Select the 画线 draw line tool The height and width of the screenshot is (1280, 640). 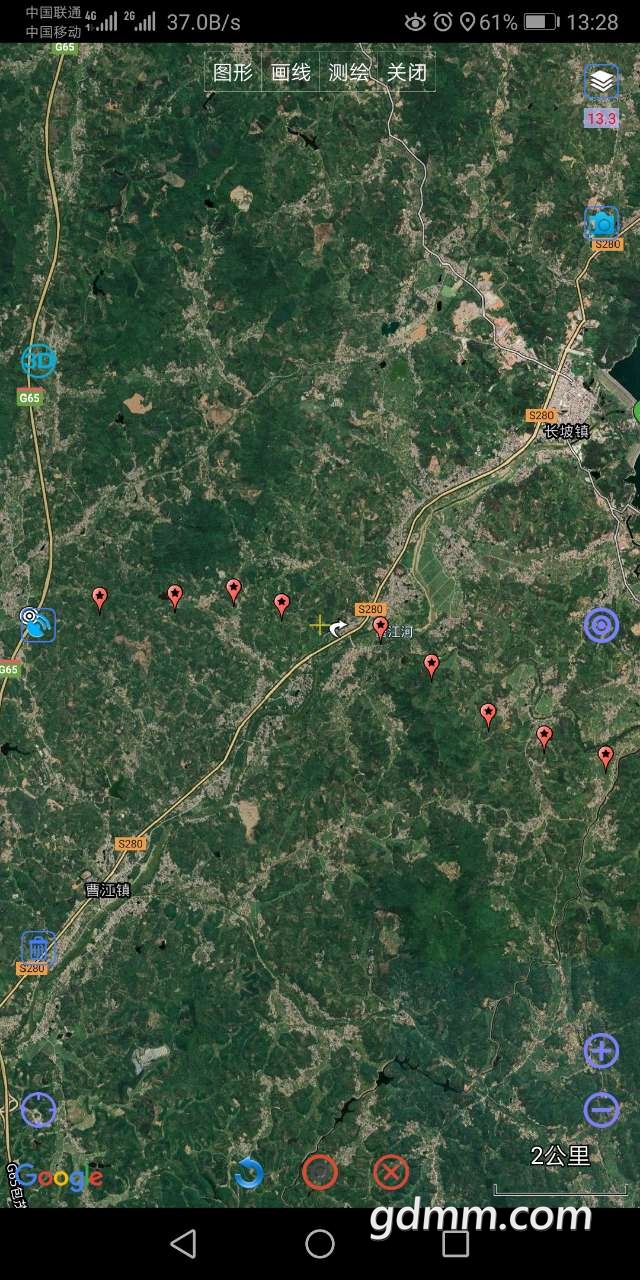(x=291, y=73)
